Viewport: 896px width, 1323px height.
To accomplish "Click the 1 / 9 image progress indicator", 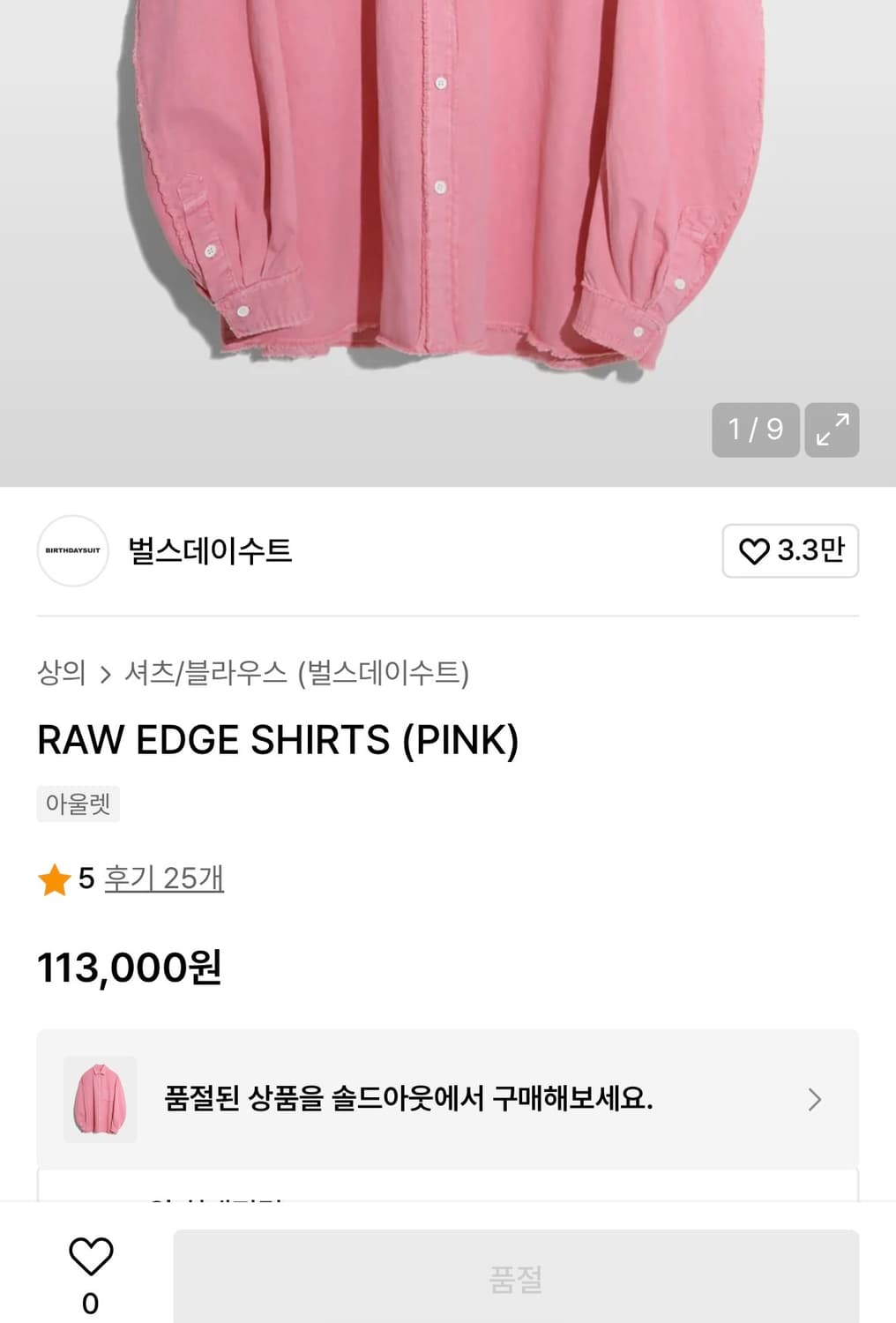I will [756, 430].
